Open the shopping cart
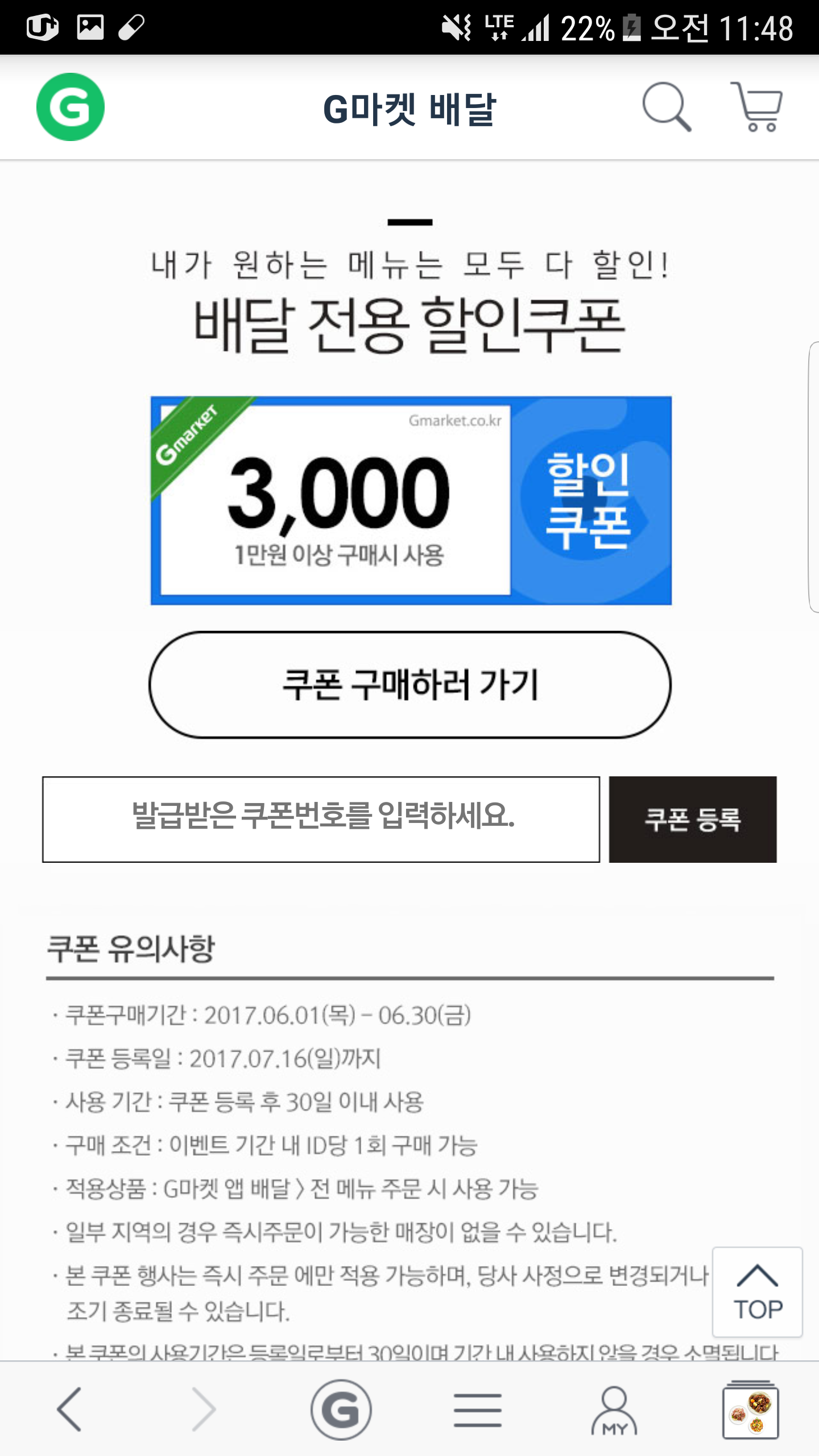 pyautogui.click(x=757, y=107)
